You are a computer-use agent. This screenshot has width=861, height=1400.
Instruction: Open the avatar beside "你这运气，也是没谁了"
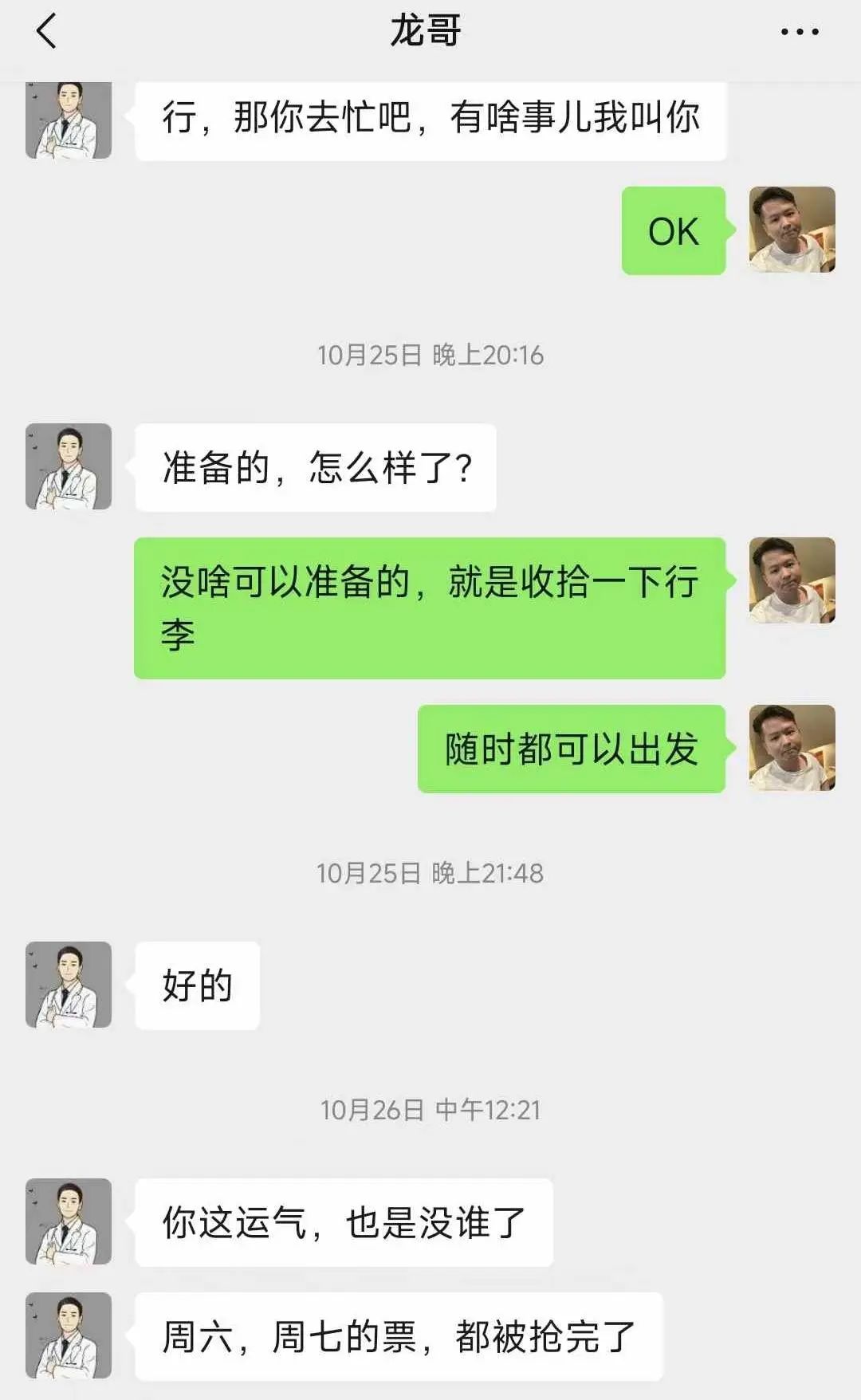69,1221
